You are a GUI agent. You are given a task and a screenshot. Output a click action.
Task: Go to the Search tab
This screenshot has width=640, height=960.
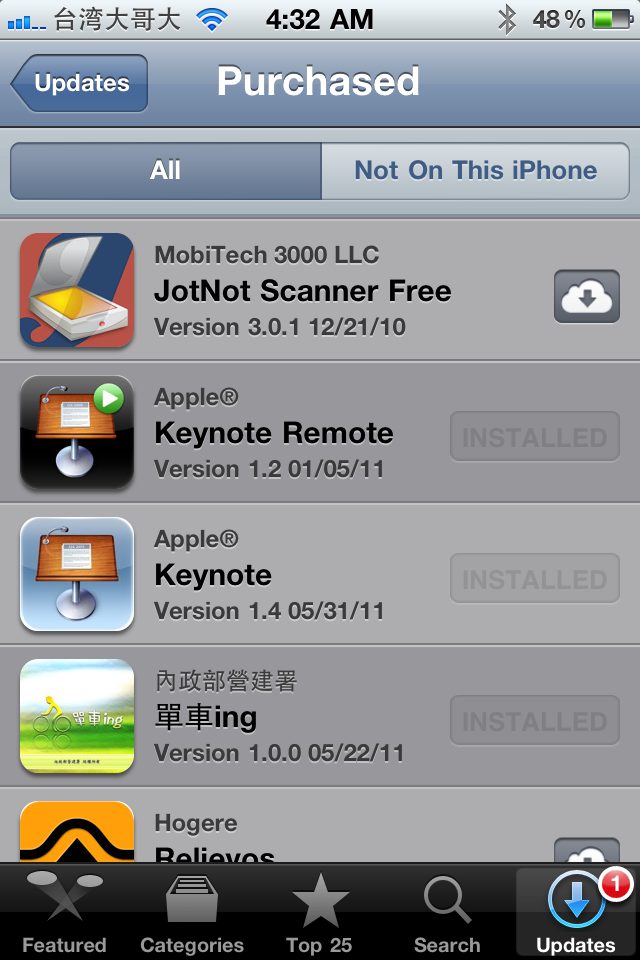click(x=447, y=915)
